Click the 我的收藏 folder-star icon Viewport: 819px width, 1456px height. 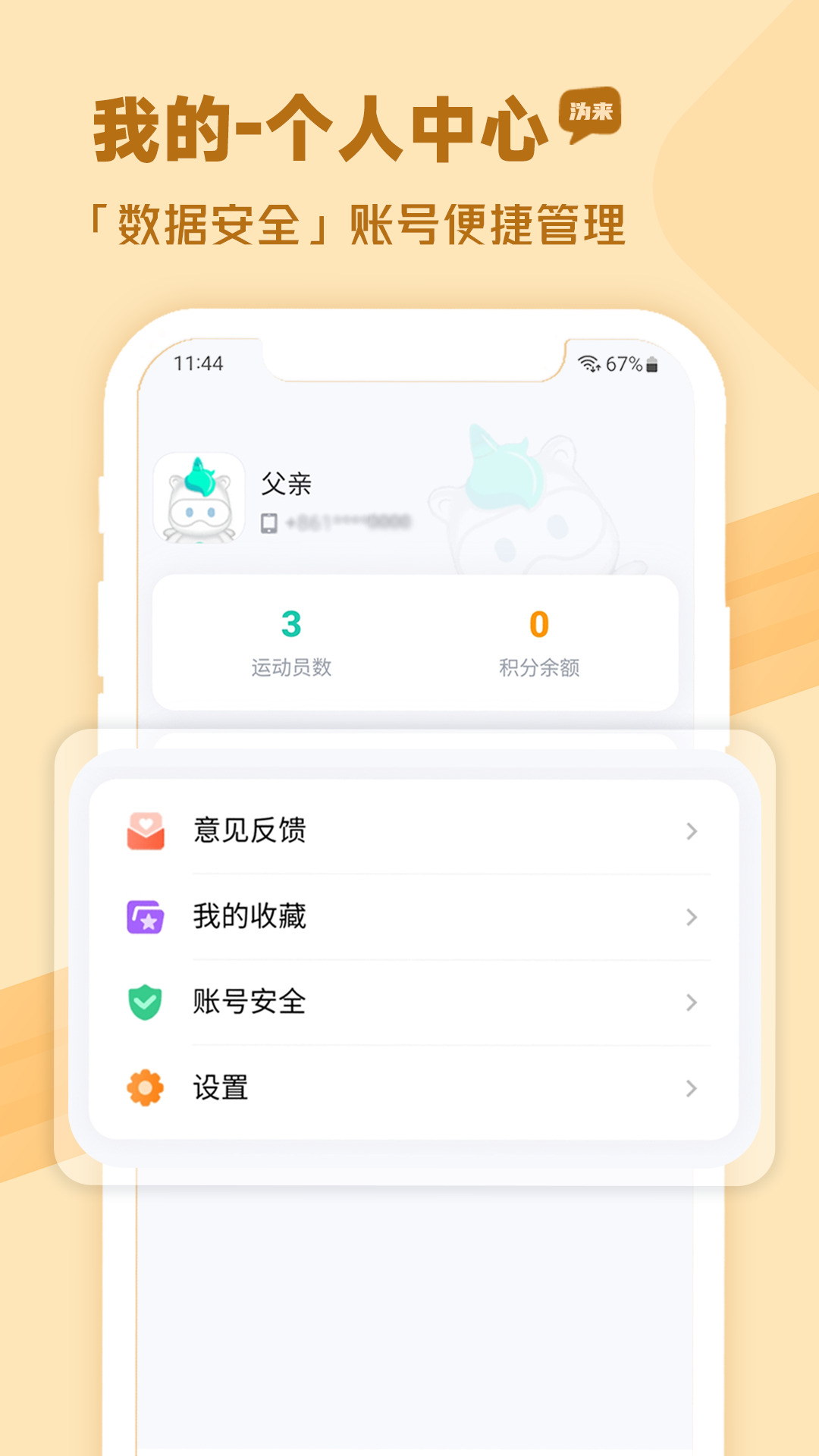[145, 917]
